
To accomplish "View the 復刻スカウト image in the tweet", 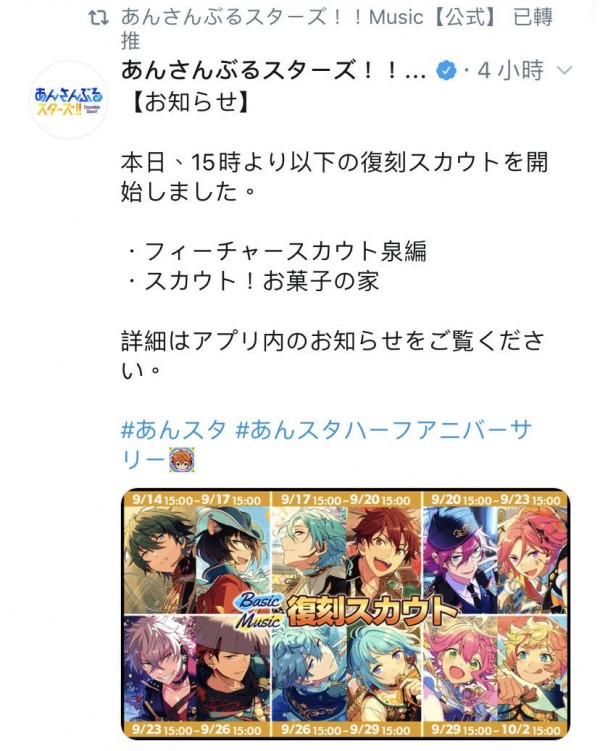I will 345,614.
